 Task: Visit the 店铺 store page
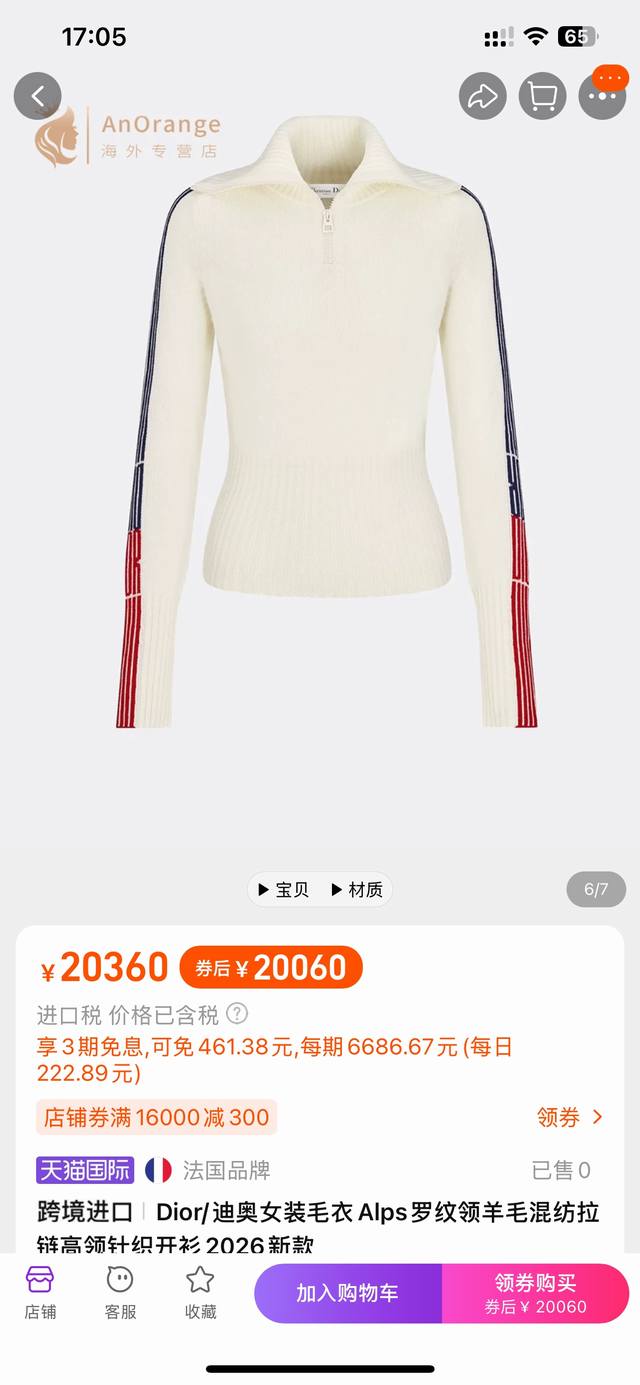coord(40,1292)
